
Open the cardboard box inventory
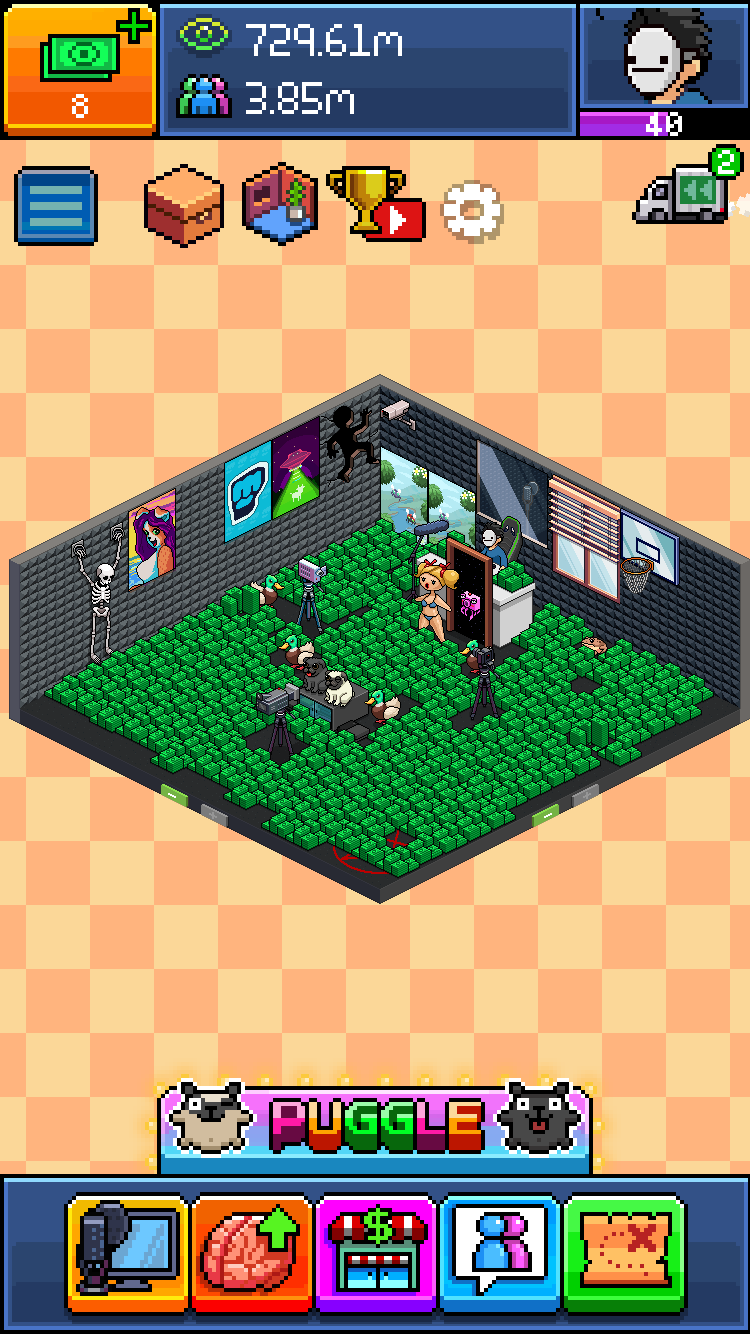pyautogui.click(x=184, y=207)
